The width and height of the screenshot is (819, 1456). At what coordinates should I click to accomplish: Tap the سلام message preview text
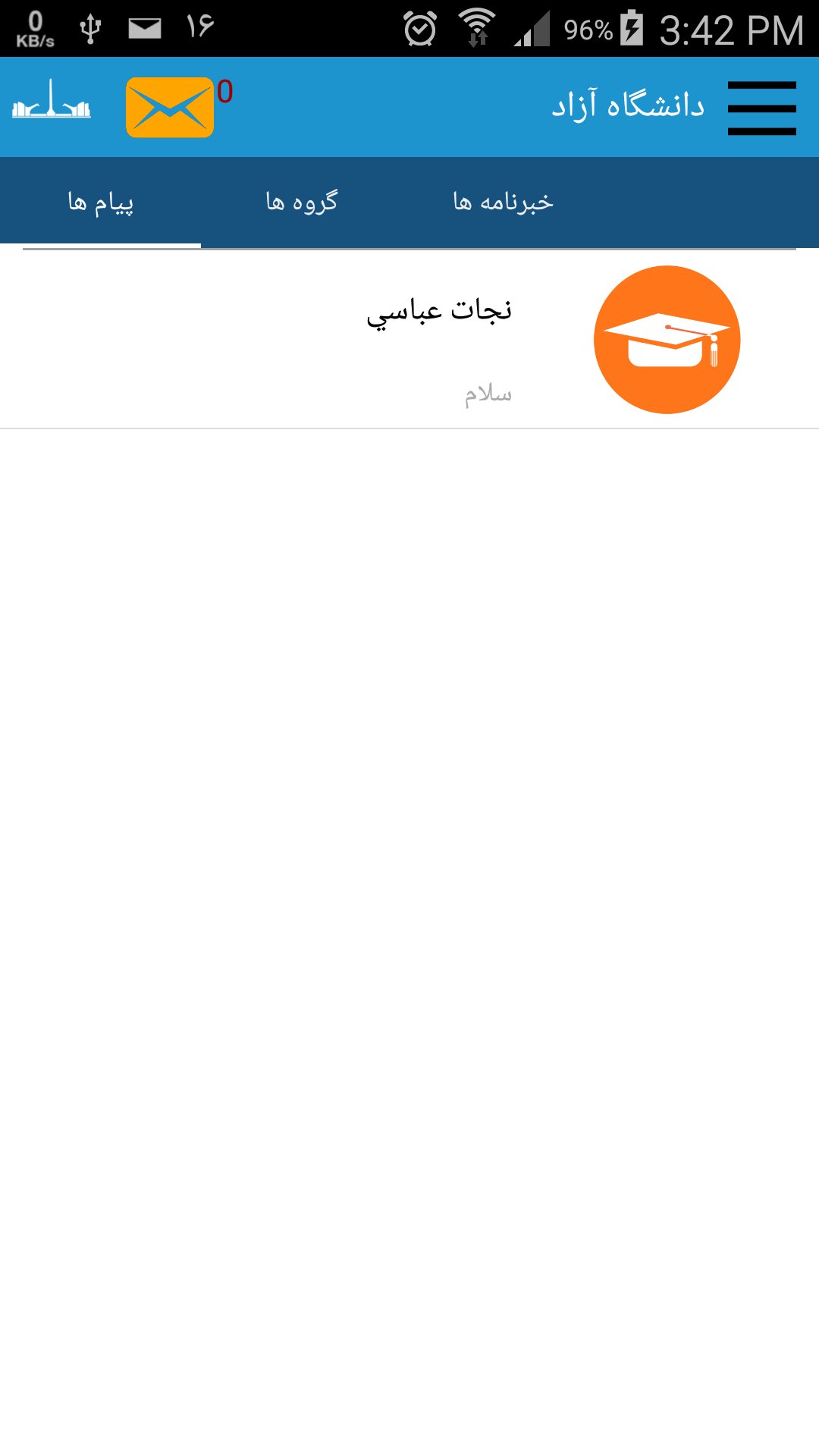[488, 393]
